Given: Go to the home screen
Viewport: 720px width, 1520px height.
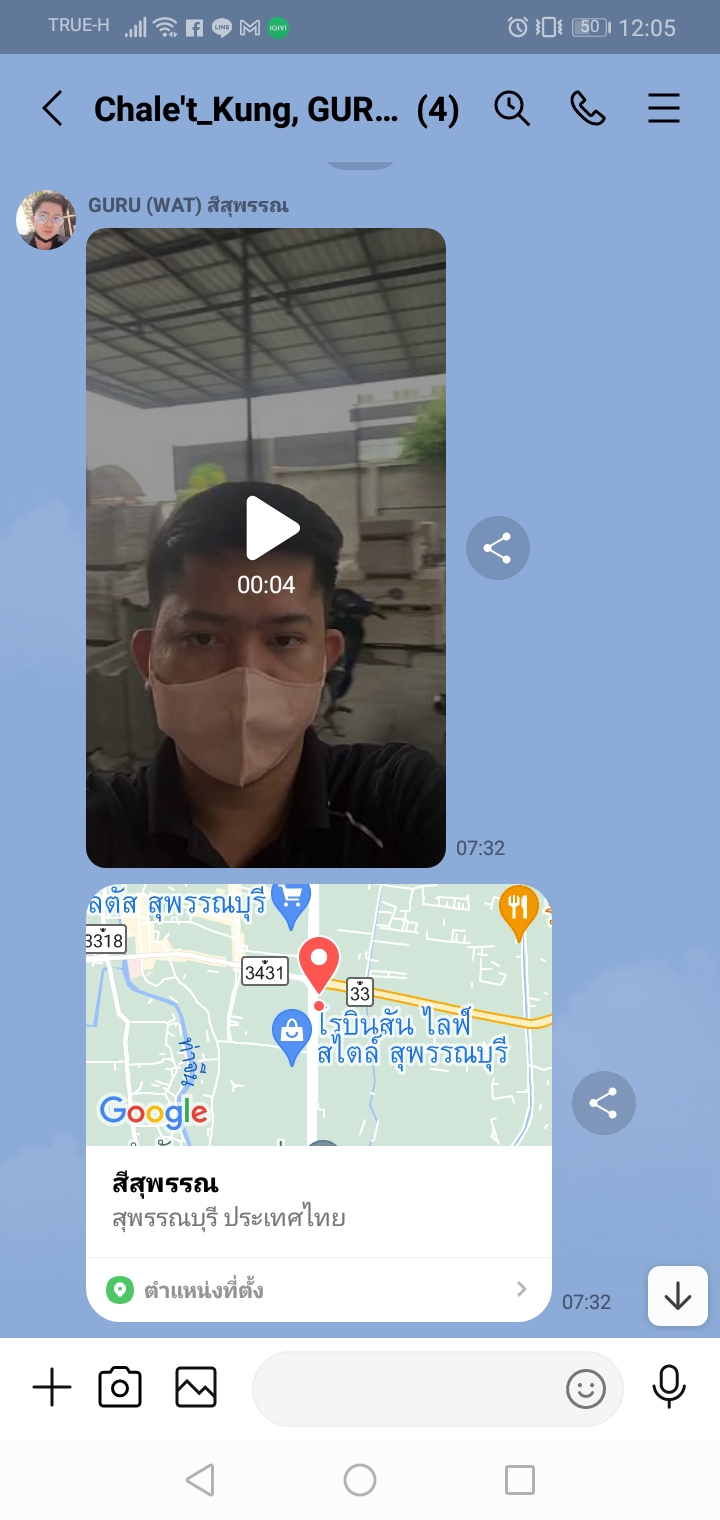Looking at the screenshot, I should click(x=360, y=1480).
